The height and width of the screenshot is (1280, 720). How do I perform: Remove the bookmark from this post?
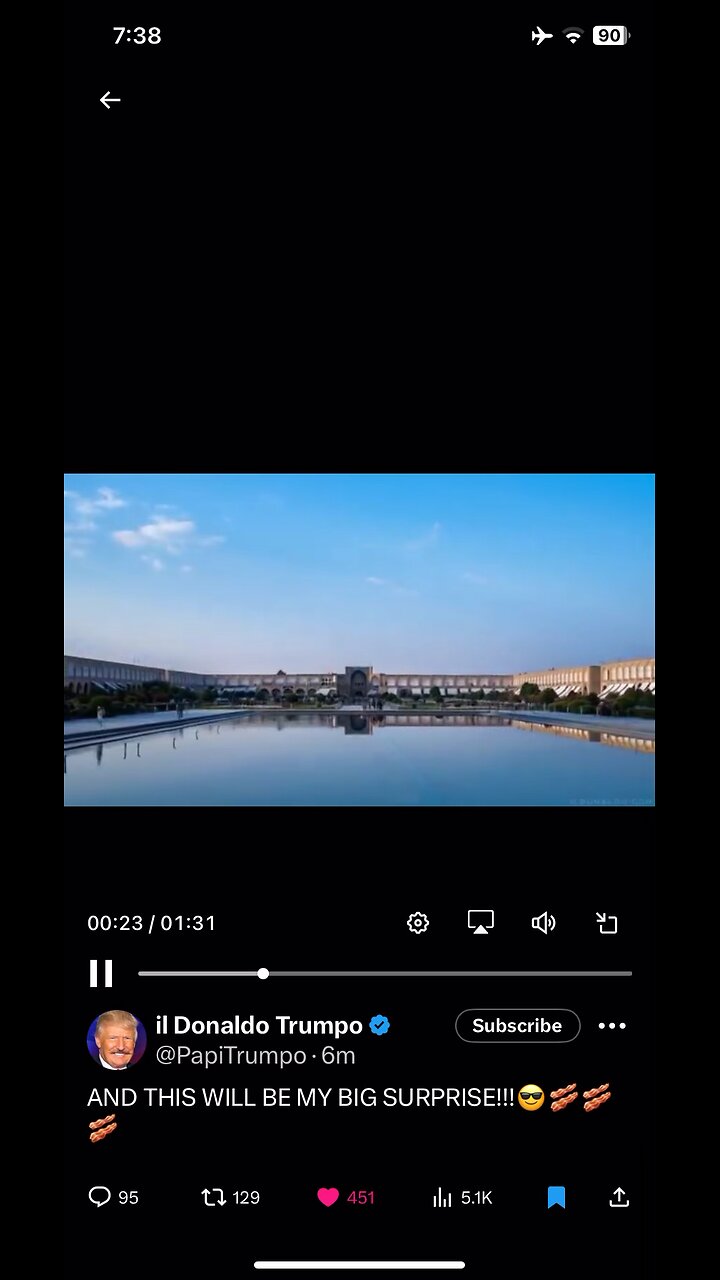click(556, 1197)
